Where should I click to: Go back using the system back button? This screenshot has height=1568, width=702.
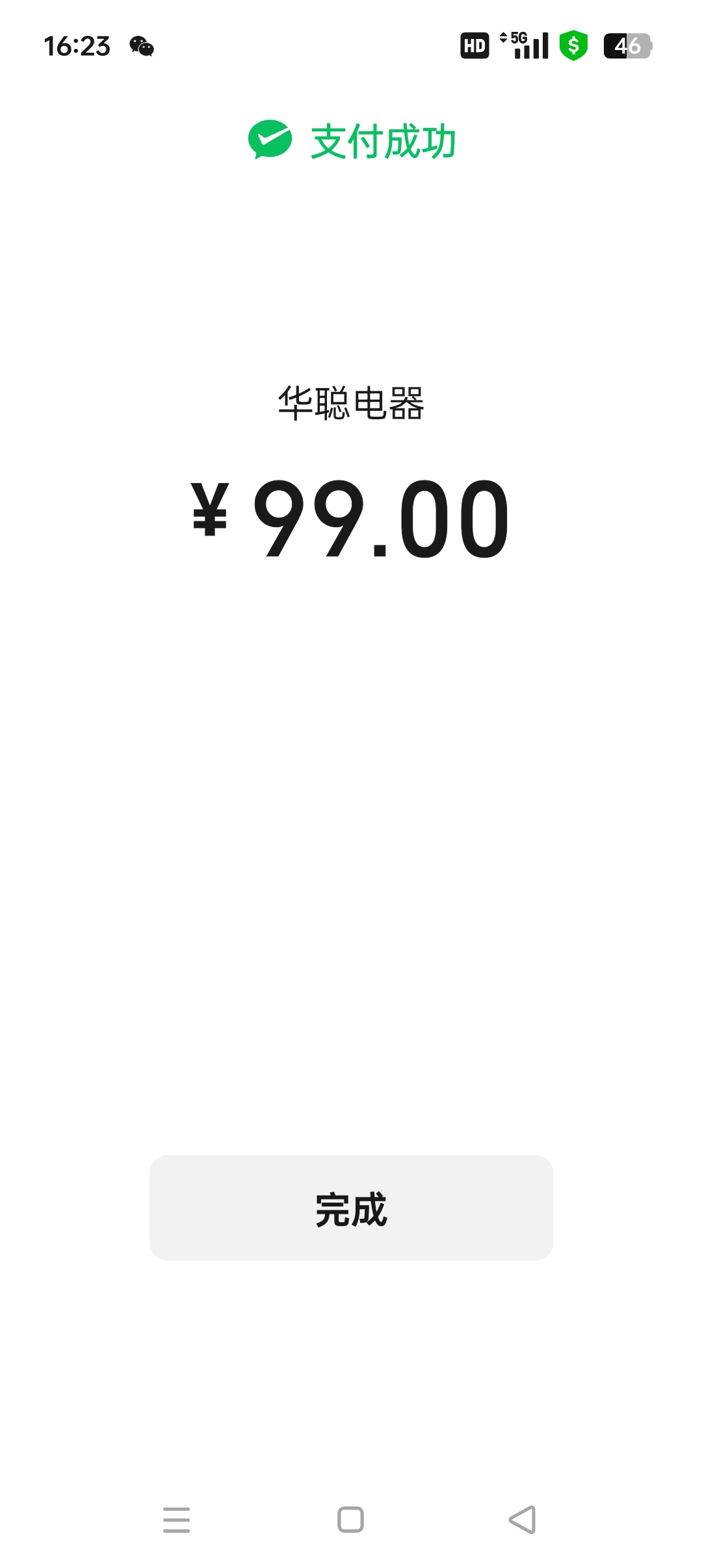pyautogui.click(x=523, y=1520)
